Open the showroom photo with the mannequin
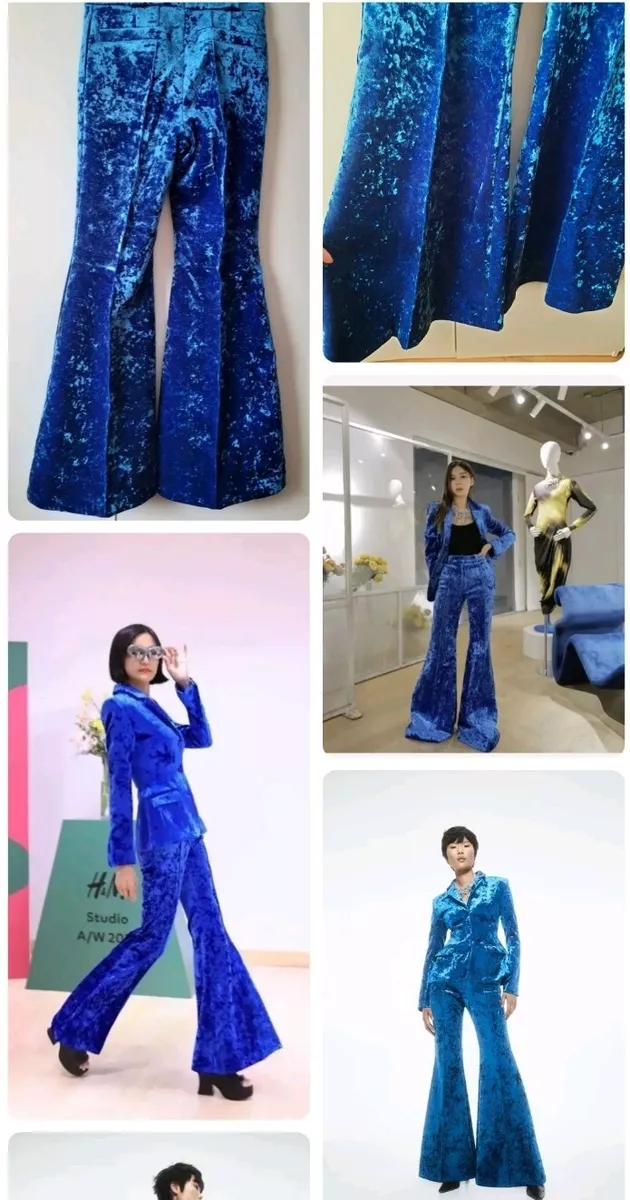The width and height of the screenshot is (630, 1200). tap(473, 570)
